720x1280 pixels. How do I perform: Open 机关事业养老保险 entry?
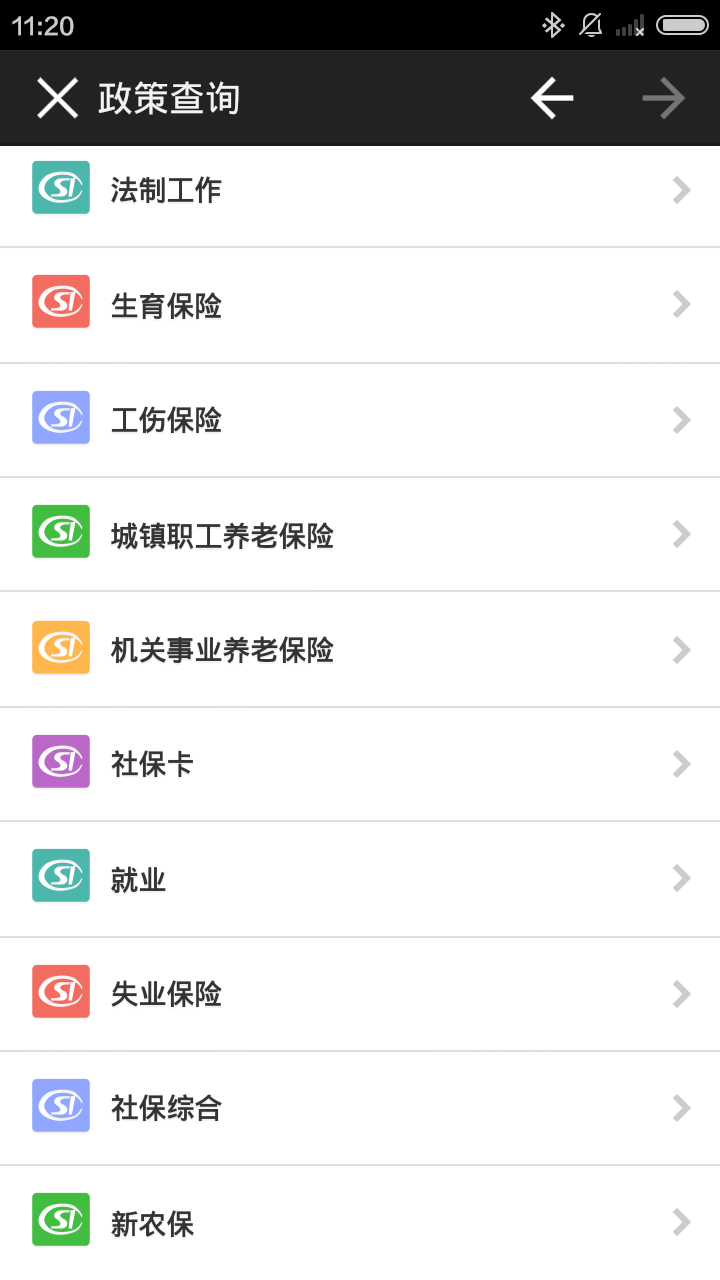point(360,650)
